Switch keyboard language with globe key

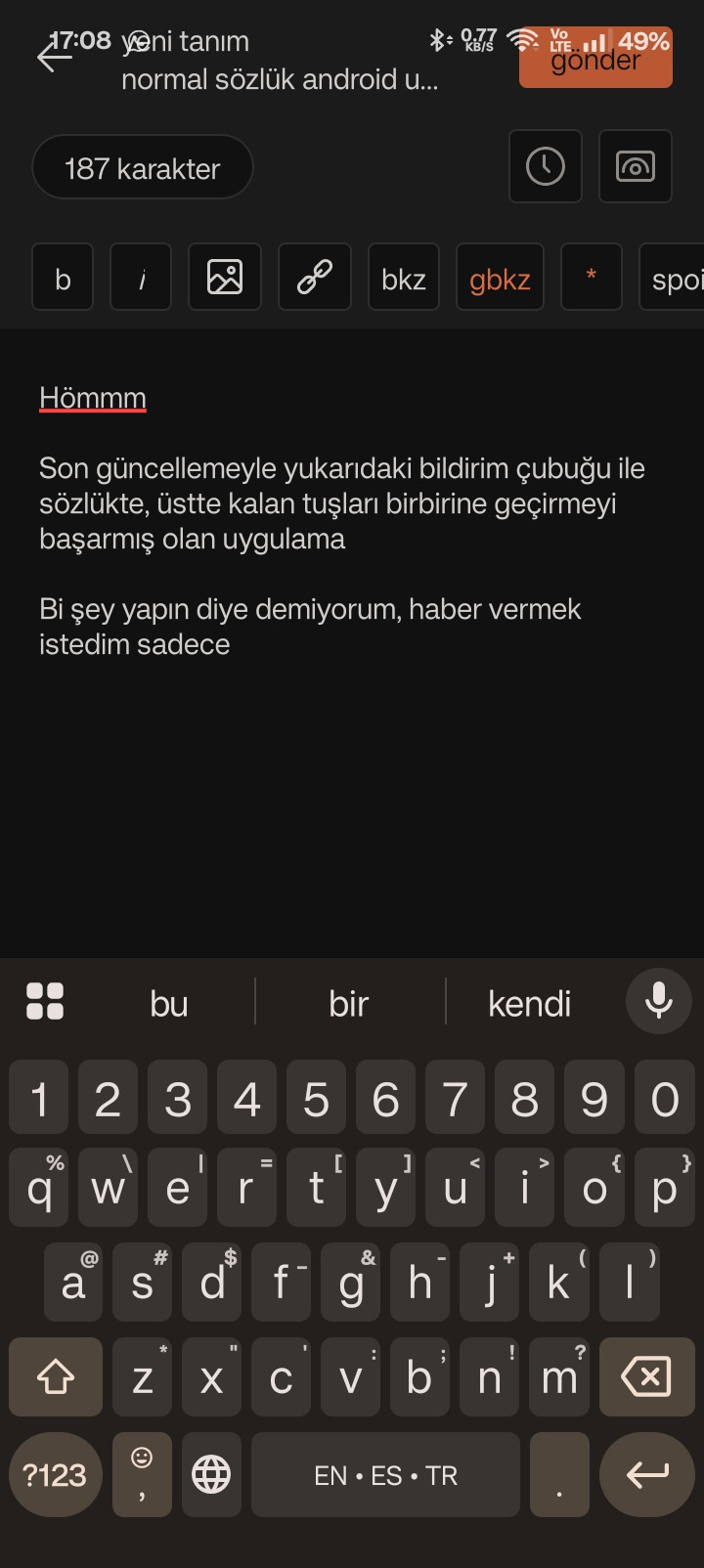click(x=211, y=1474)
